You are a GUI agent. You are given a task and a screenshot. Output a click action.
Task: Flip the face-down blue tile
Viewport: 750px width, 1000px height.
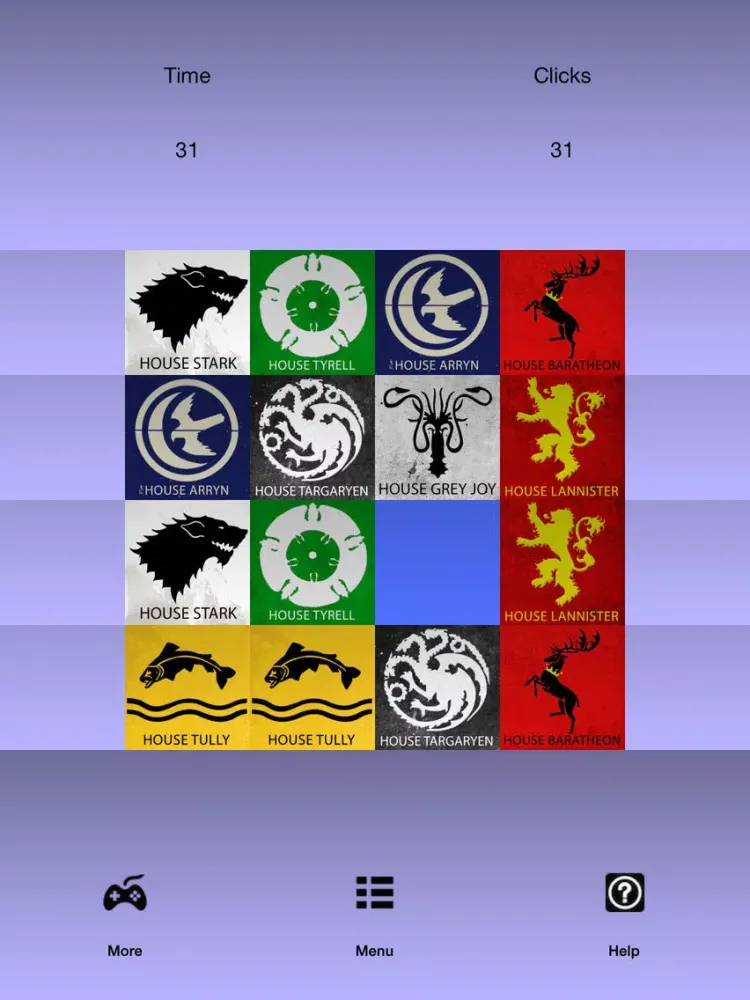(x=437, y=562)
